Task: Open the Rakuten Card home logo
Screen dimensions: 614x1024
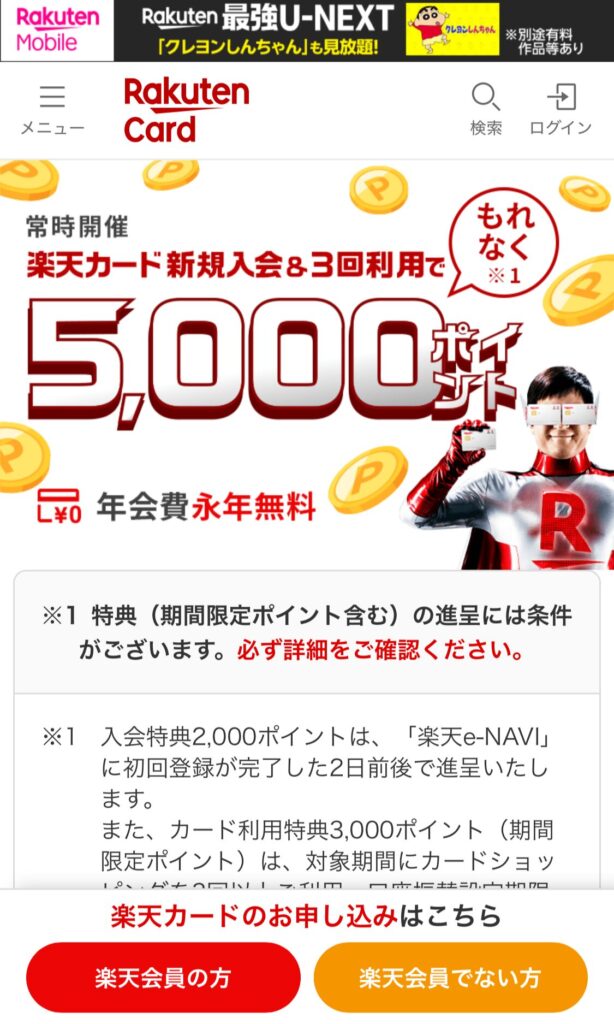Action: pos(186,110)
